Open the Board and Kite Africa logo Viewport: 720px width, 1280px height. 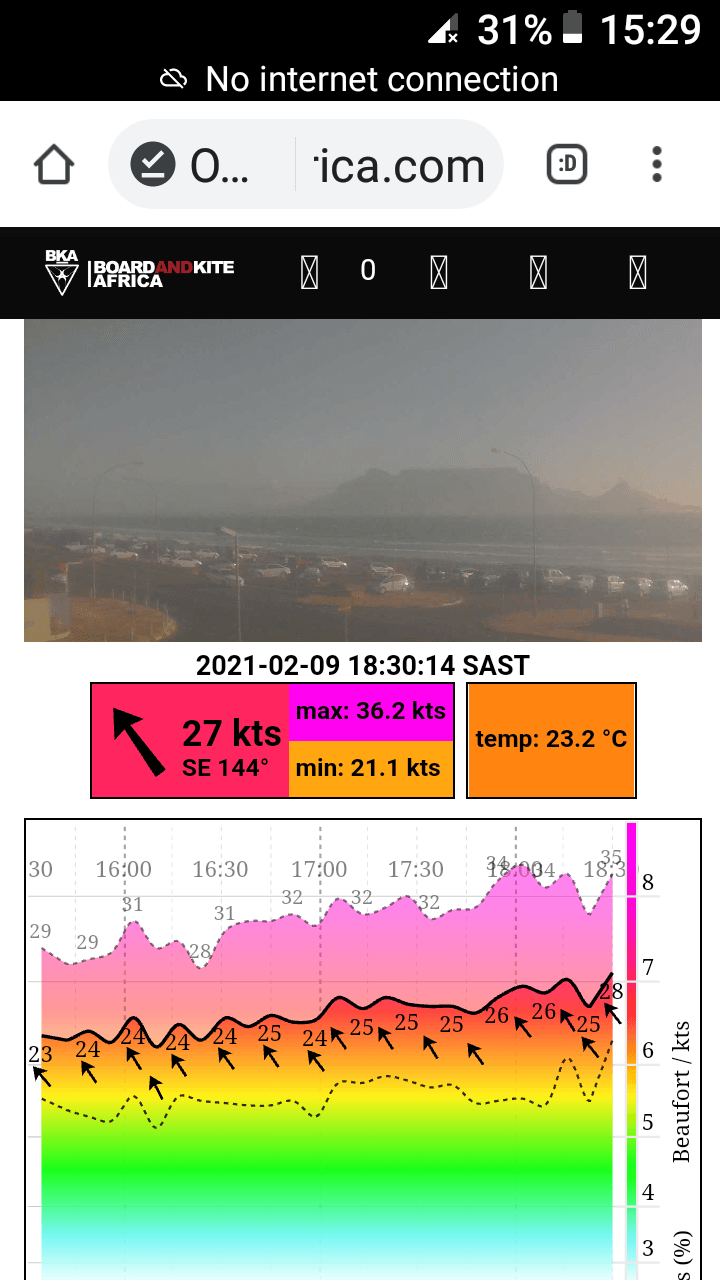(140, 271)
